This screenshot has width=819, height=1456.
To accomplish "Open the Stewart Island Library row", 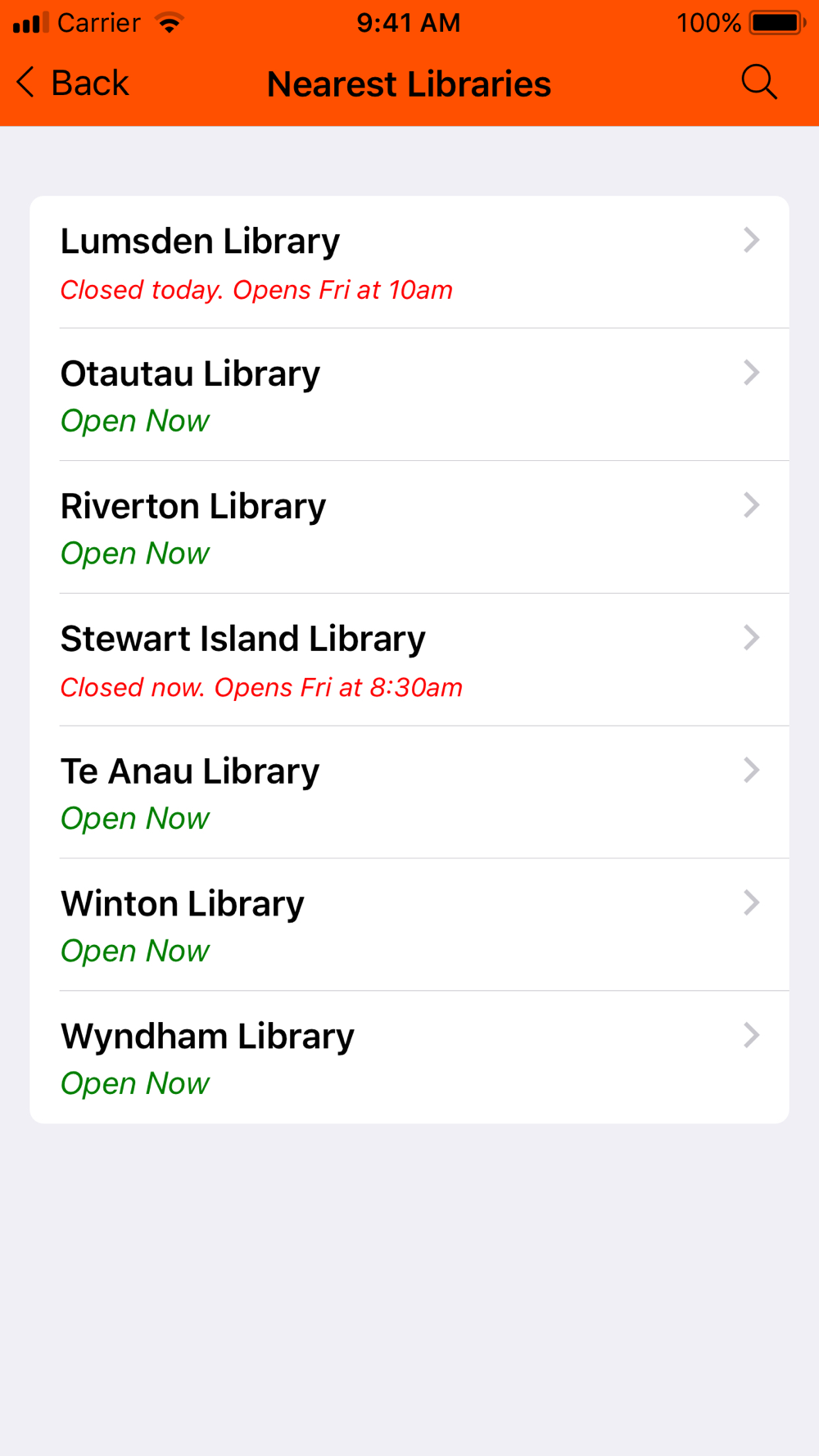I will (409, 660).
